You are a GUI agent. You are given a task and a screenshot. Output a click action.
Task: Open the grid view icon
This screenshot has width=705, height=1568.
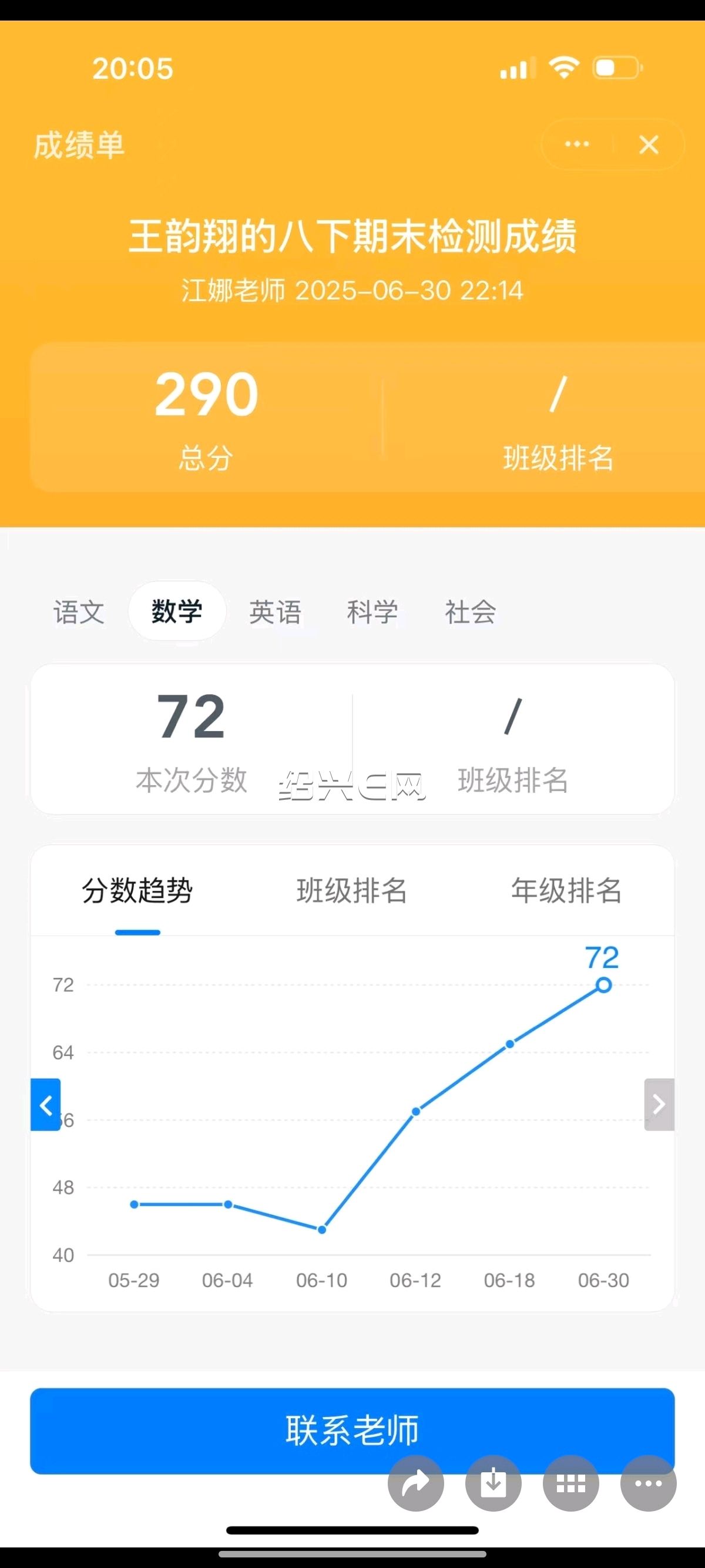[x=571, y=1483]
